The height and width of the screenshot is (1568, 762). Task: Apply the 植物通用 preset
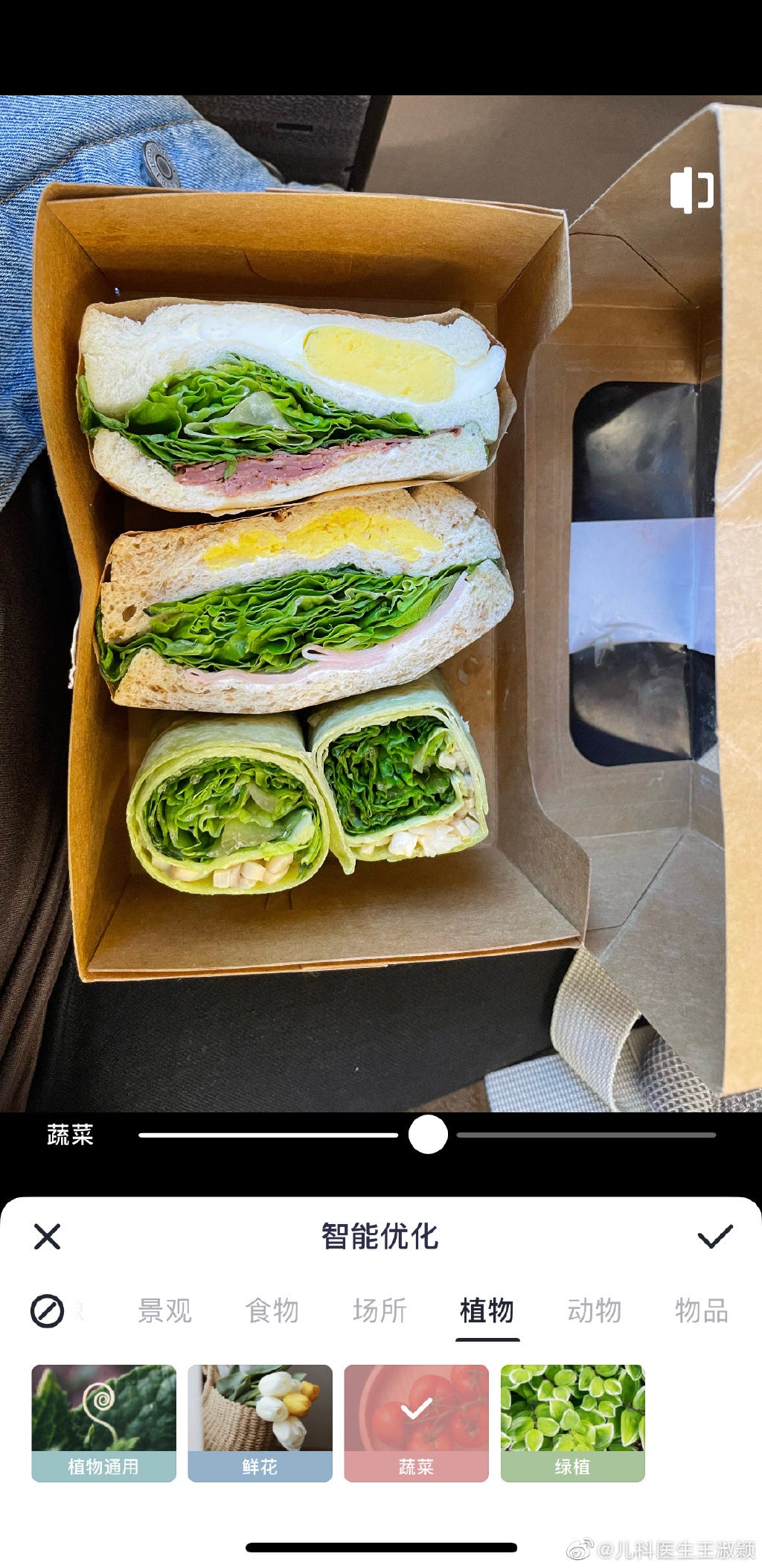pyautogui.click(x=103, y=1423)
